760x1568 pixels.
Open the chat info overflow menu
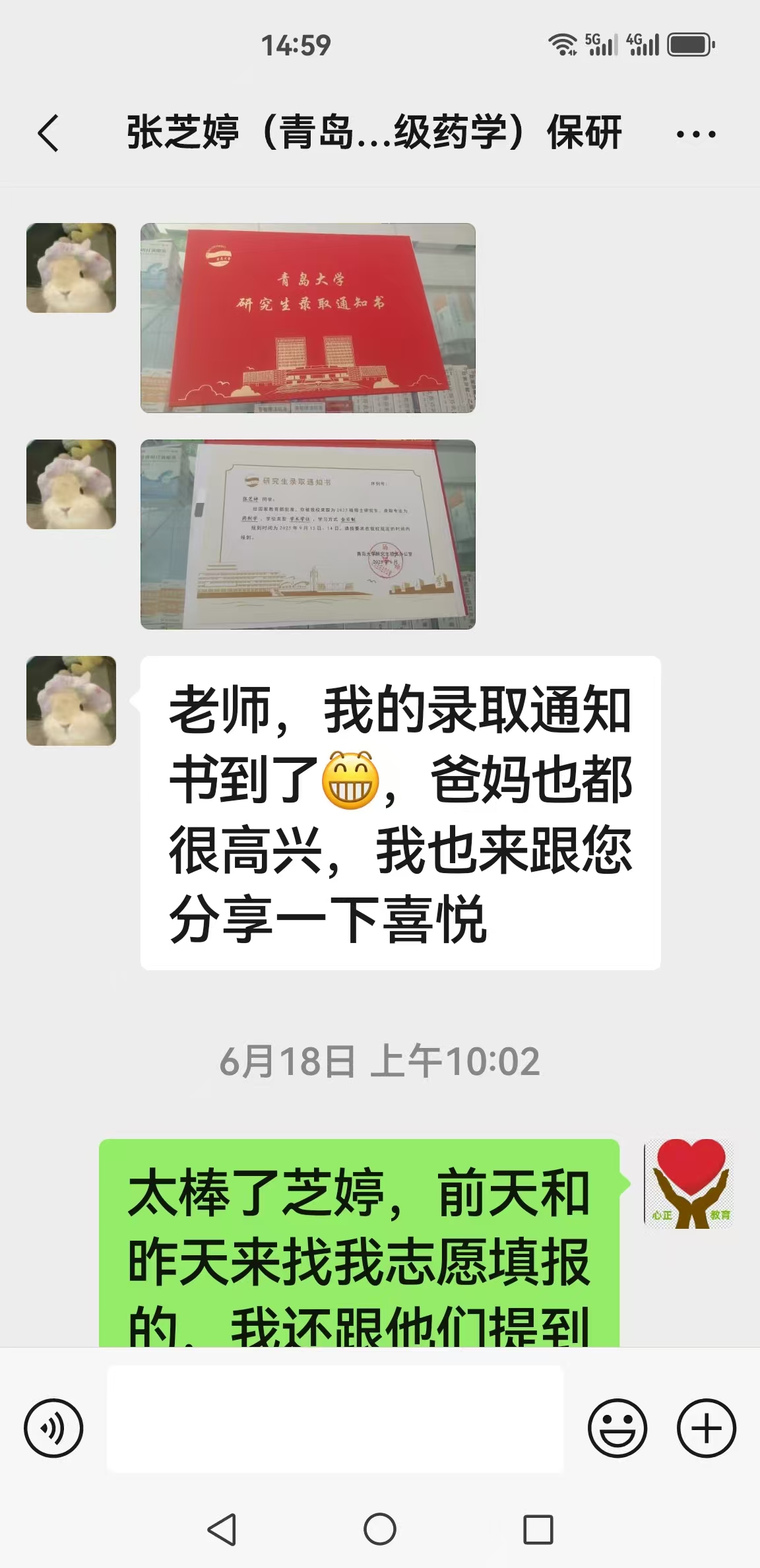[x=696, y=135]
